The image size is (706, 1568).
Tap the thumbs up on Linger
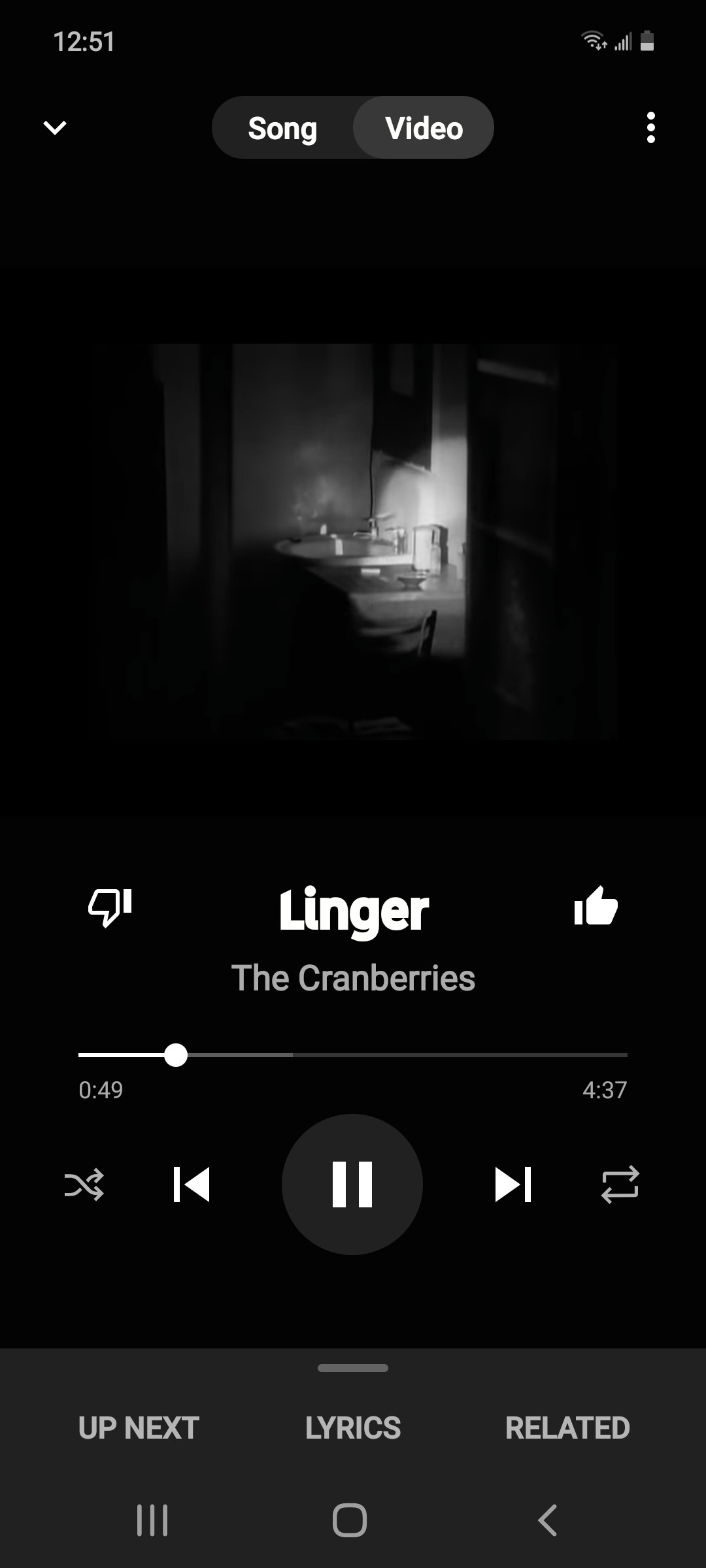coord(596,907)
